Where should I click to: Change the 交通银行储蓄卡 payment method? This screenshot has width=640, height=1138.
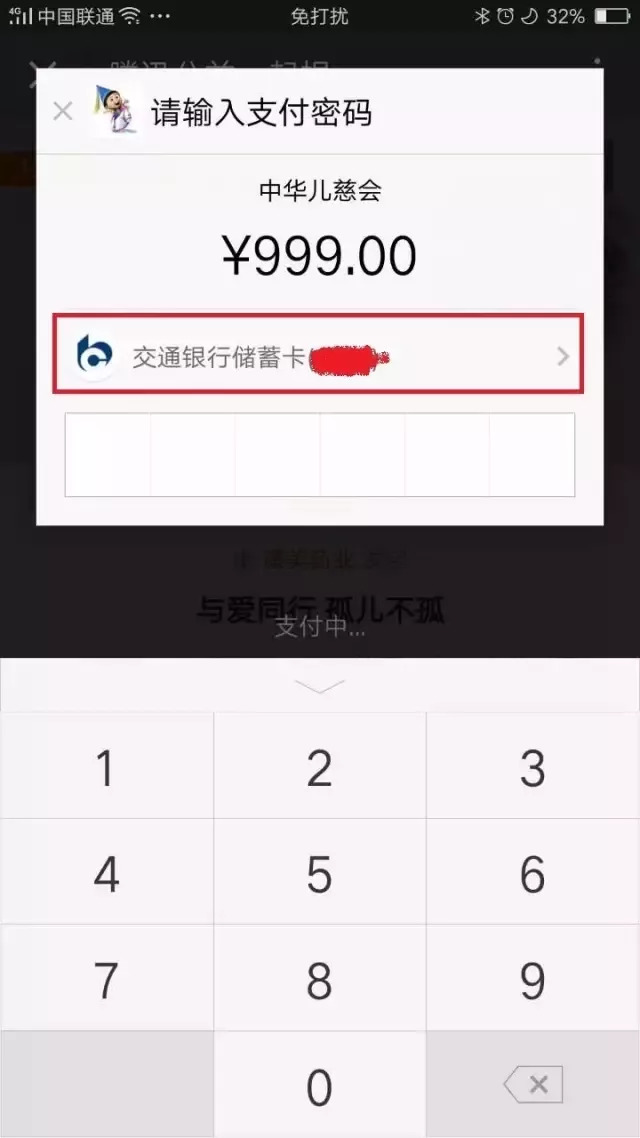point(319,356)
